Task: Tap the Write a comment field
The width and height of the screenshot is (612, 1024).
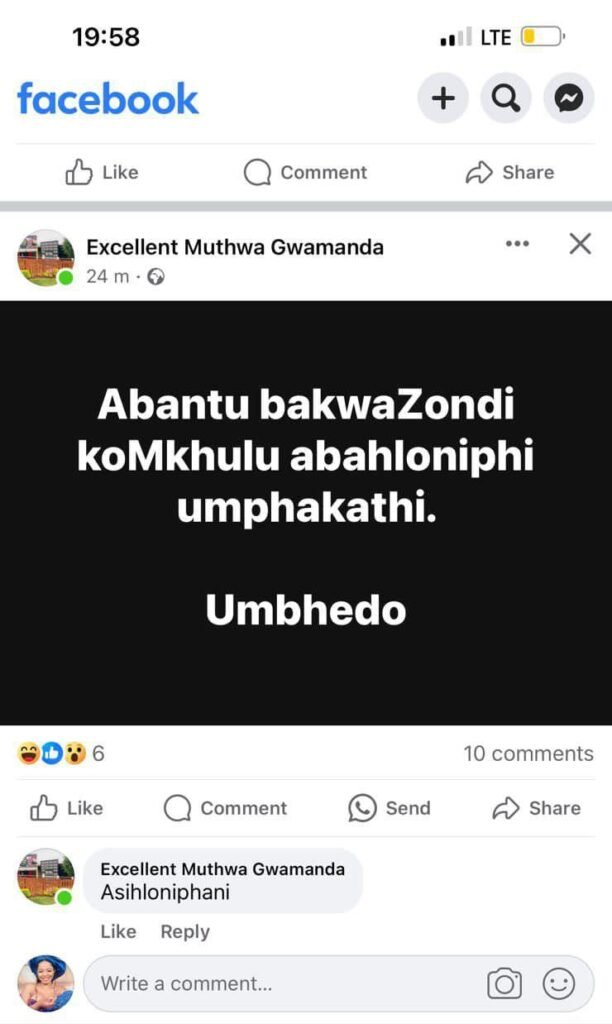Action: [280, 984]
